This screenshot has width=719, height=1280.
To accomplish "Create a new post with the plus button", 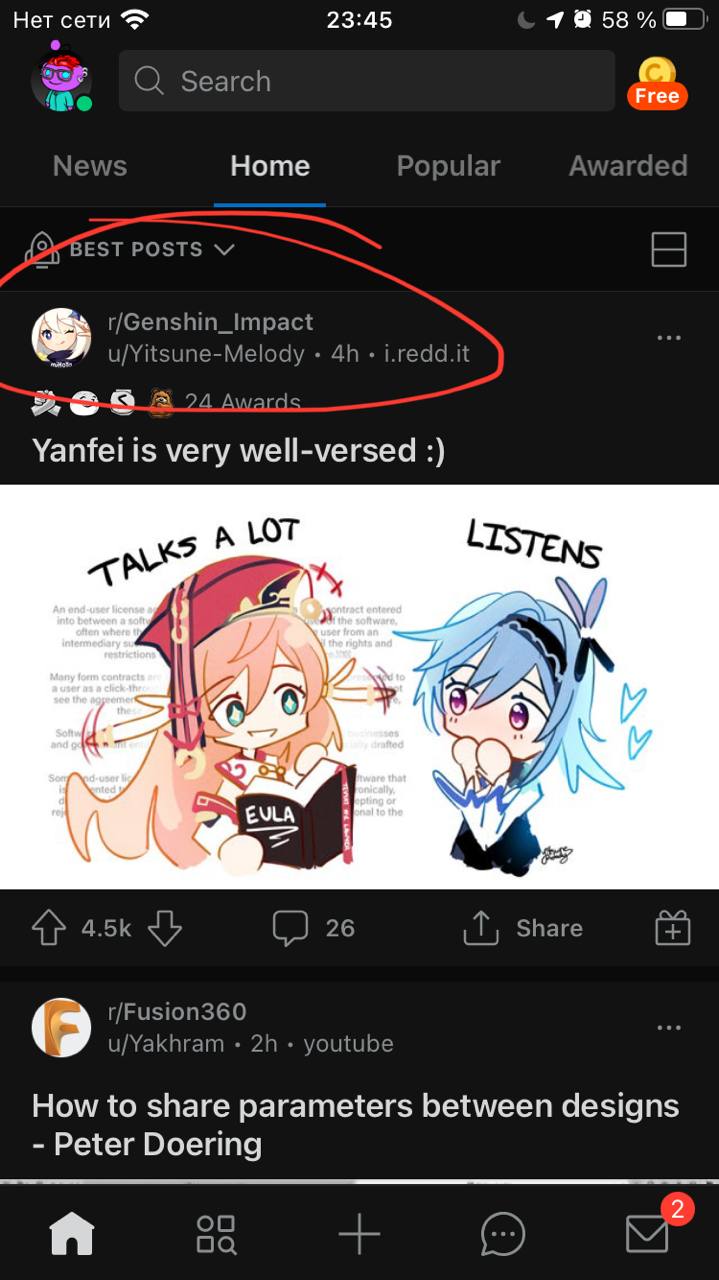I will (359, 1235).
